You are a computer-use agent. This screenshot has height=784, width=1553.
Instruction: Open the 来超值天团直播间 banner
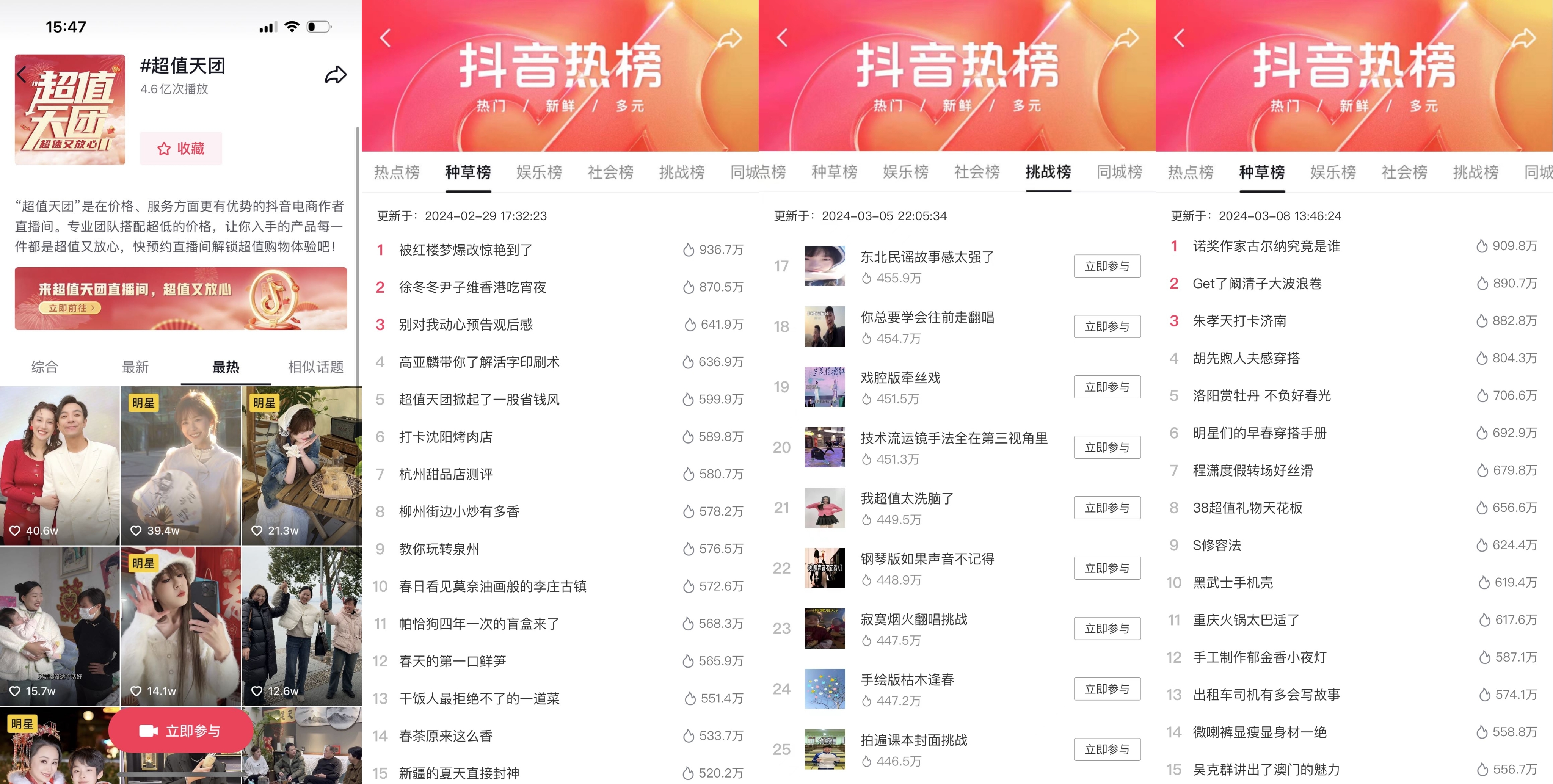coord(181,298)
